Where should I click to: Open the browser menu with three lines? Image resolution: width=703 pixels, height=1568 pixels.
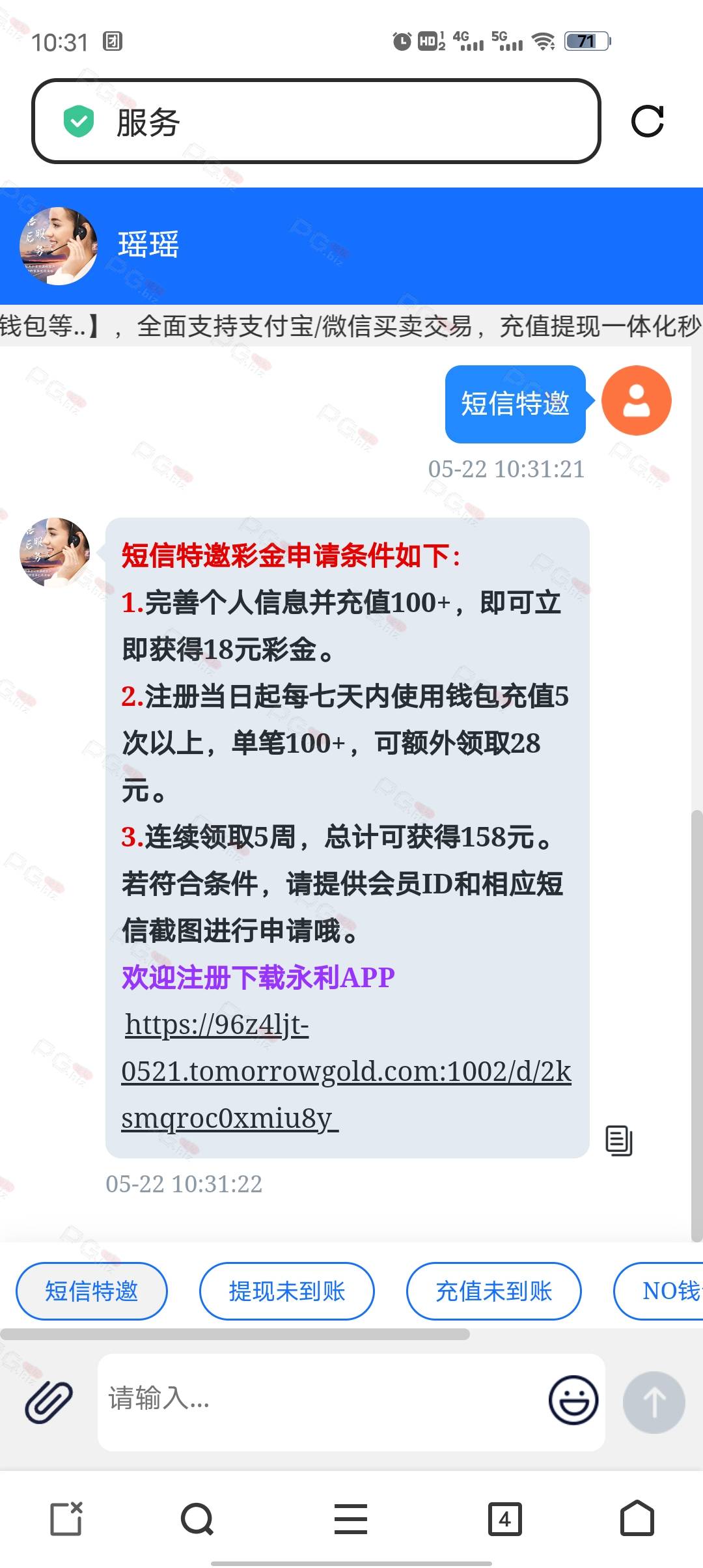coord(351,1519)
